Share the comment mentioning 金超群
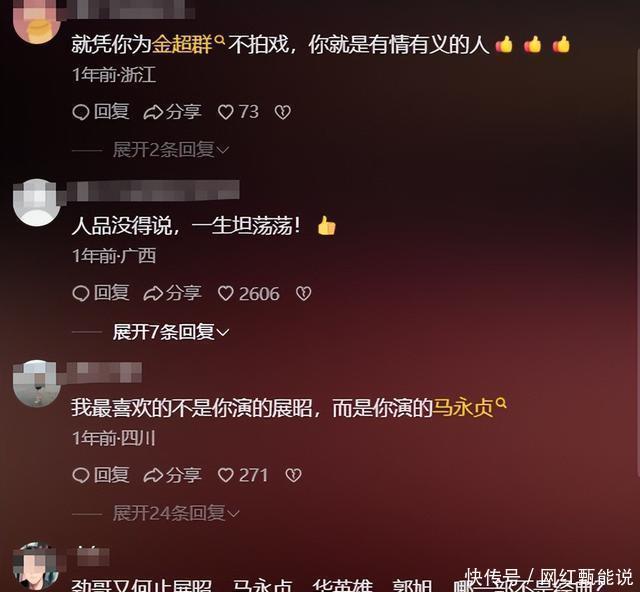Screen dimensions: 640x592 click(x=172, y=112)
